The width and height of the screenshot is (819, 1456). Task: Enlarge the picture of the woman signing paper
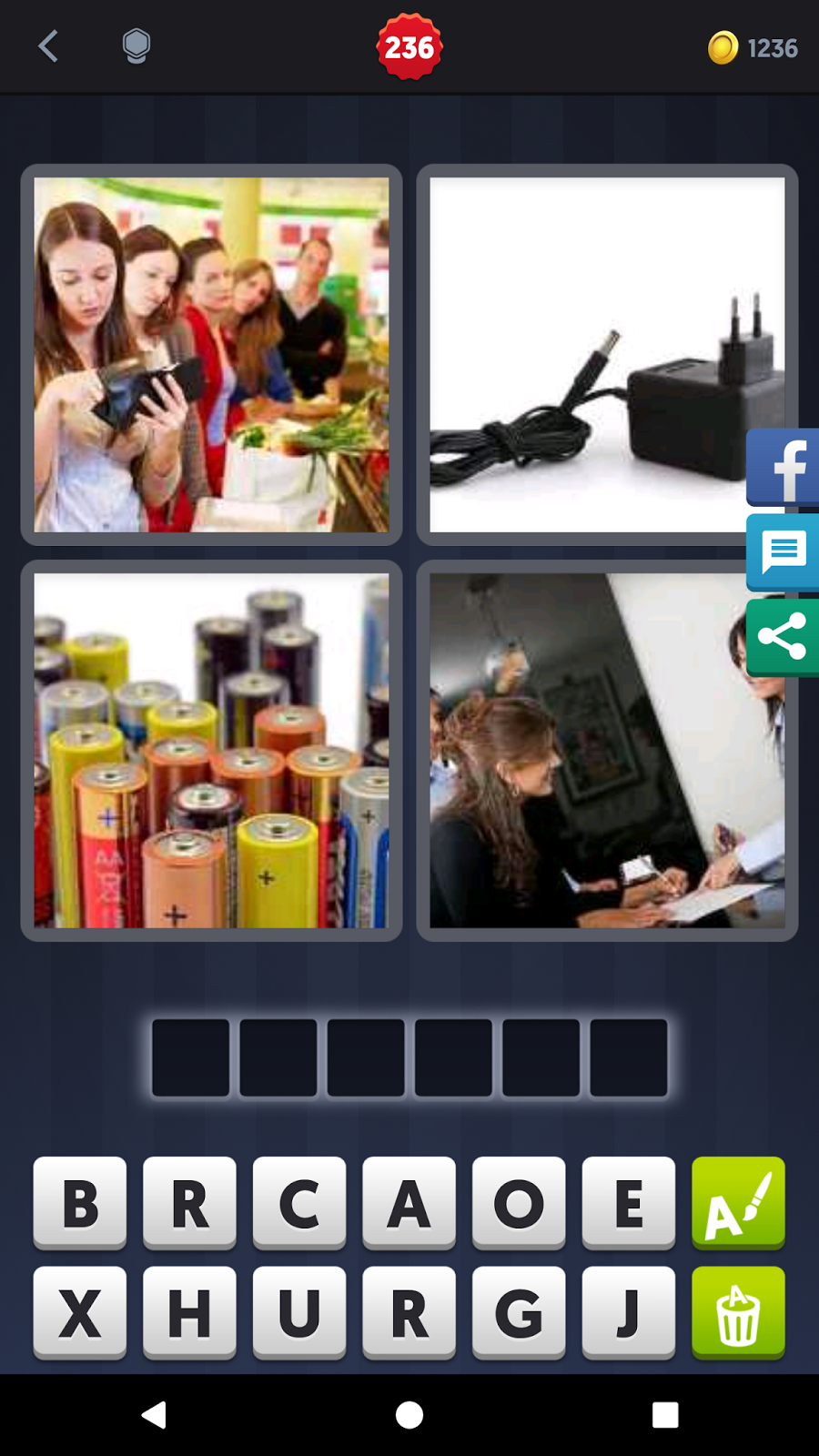point(582,751)
